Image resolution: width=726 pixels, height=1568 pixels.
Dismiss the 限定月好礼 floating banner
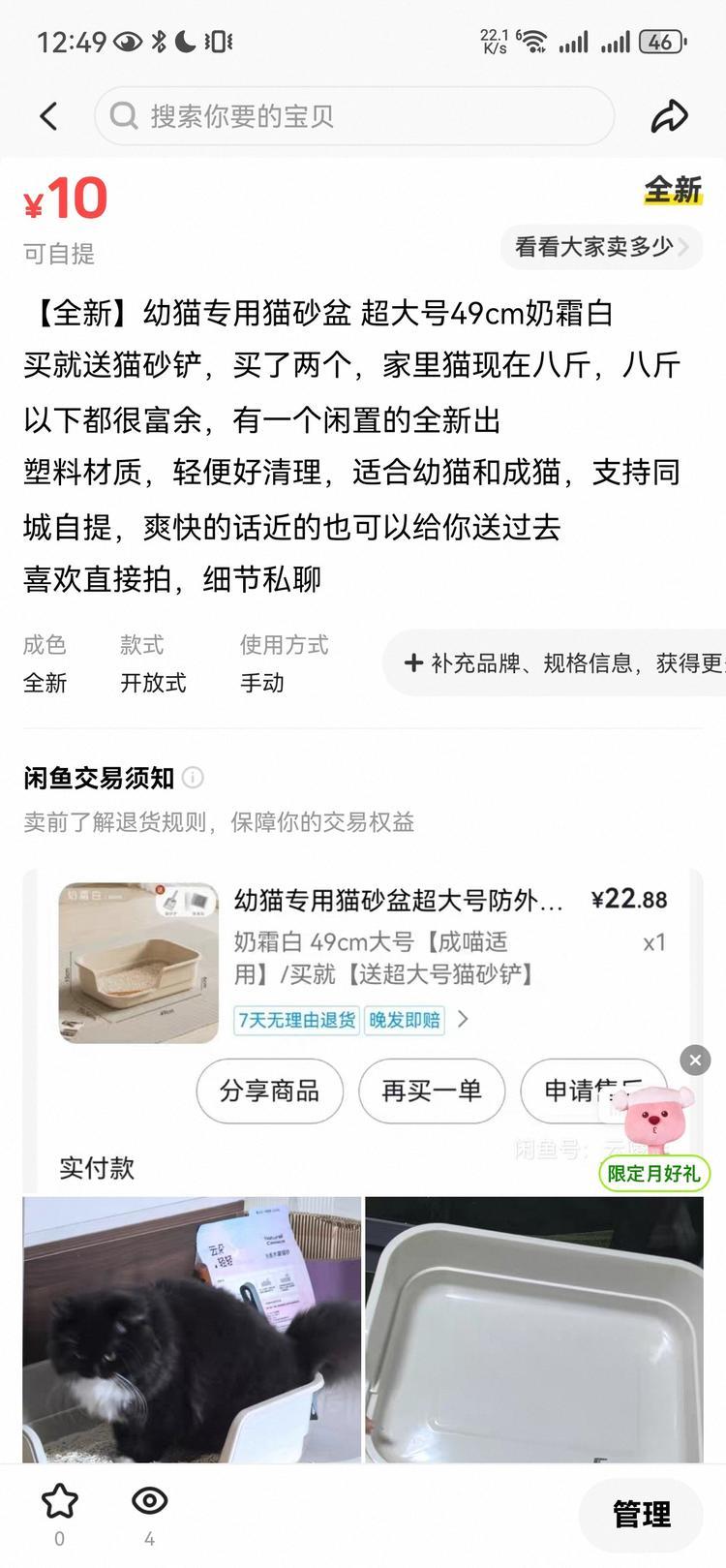[x=695, y=1061]
